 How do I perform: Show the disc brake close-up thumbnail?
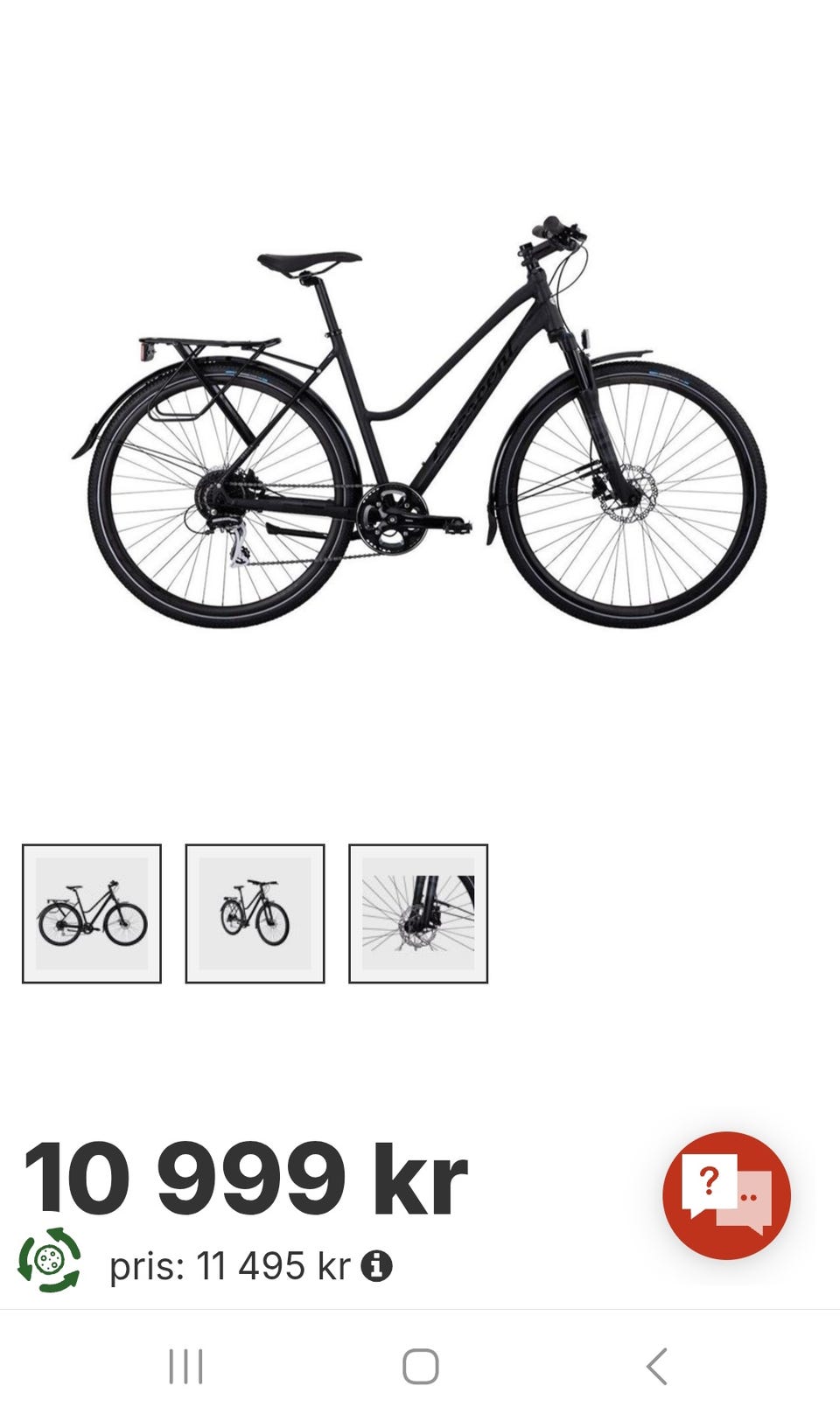[x=418, y=913]
